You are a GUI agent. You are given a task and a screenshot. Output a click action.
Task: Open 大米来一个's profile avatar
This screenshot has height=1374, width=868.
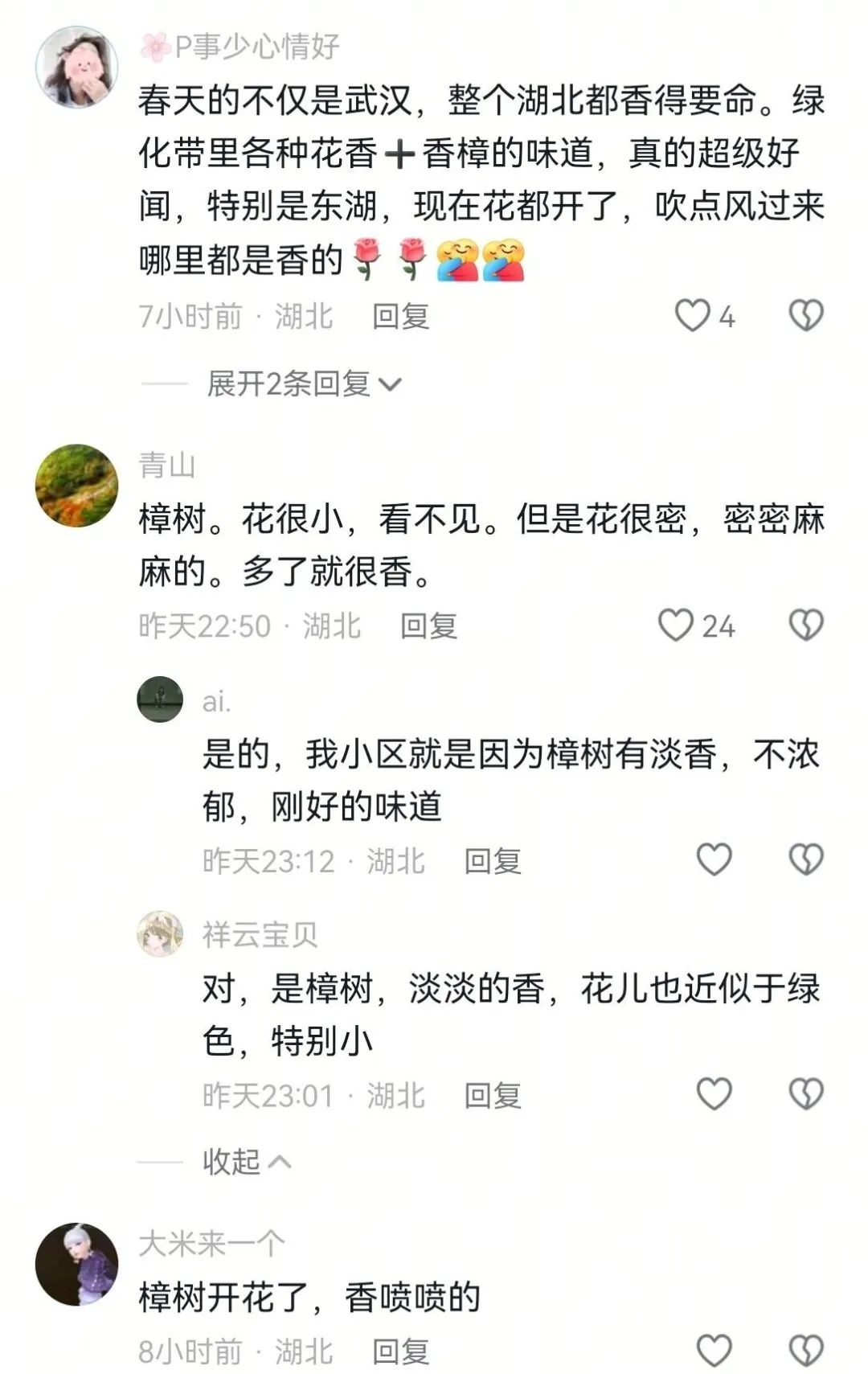[x=77, y=1265]
